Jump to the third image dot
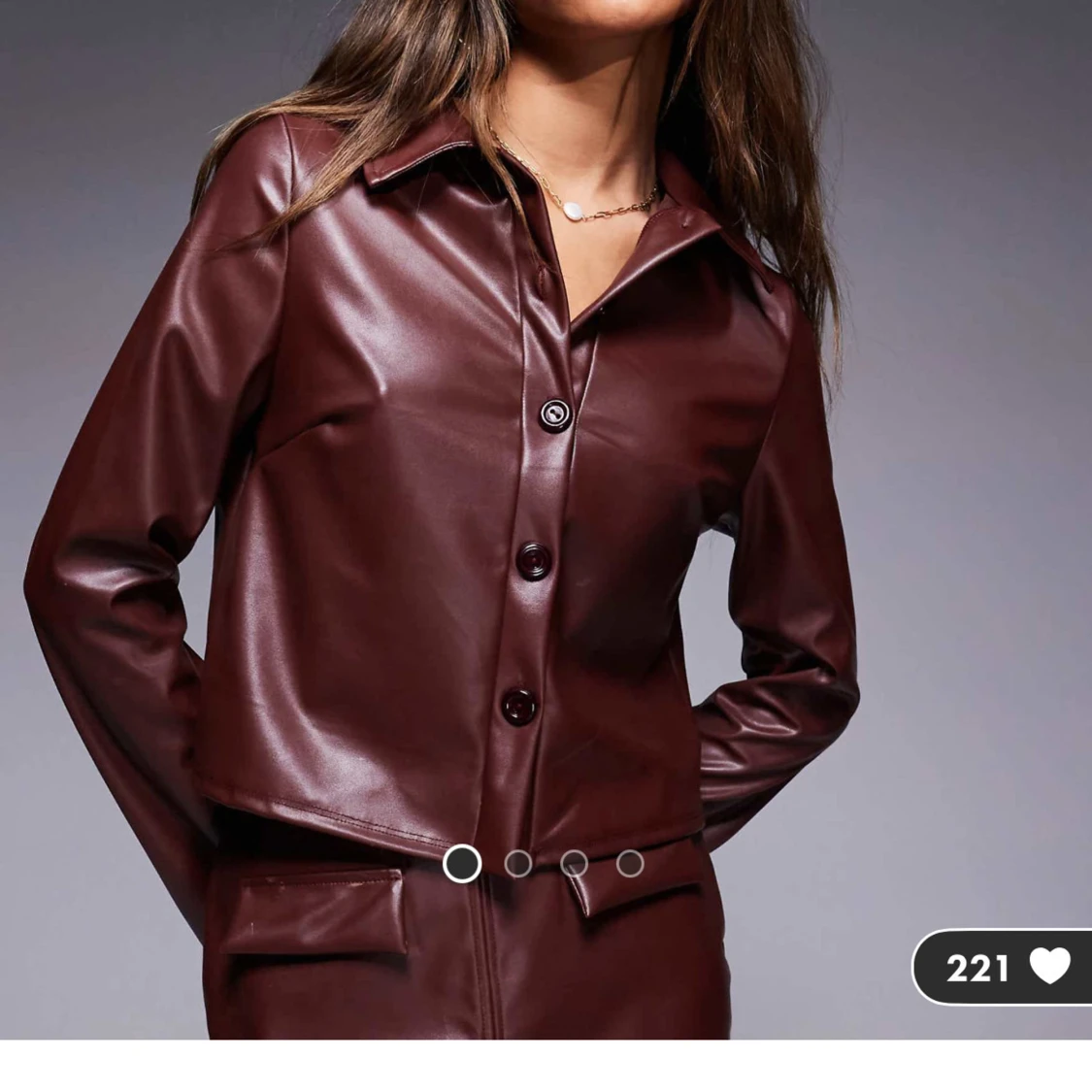Image resolution: width=1092 pixels, height=1092 pixels. [574, 863]
